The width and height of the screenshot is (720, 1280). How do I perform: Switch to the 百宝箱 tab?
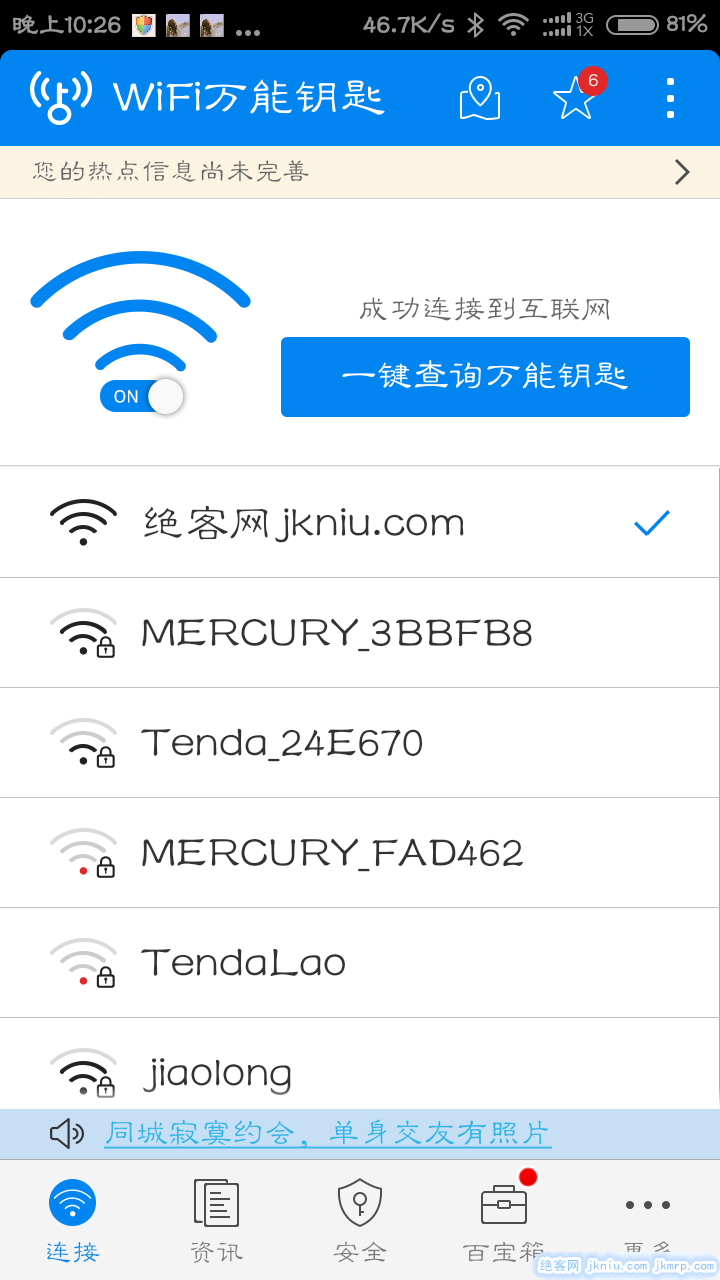(504, 1220)
